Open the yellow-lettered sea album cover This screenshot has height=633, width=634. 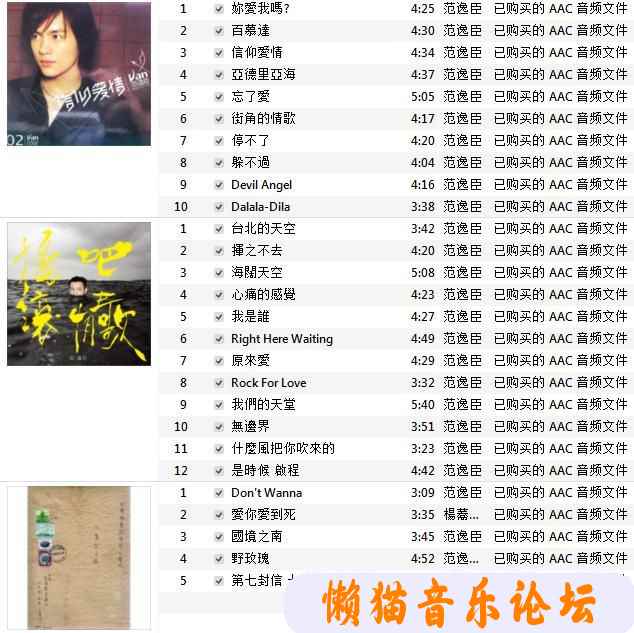click(x=79, y=294)
